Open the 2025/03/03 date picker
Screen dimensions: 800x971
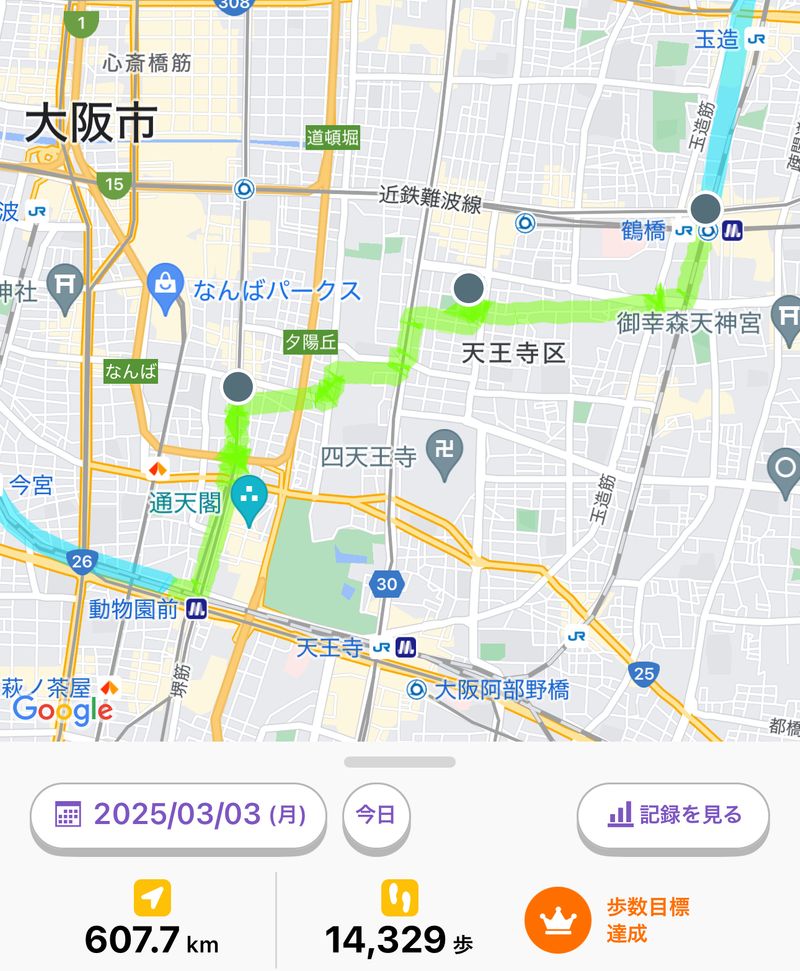[178, 815]
